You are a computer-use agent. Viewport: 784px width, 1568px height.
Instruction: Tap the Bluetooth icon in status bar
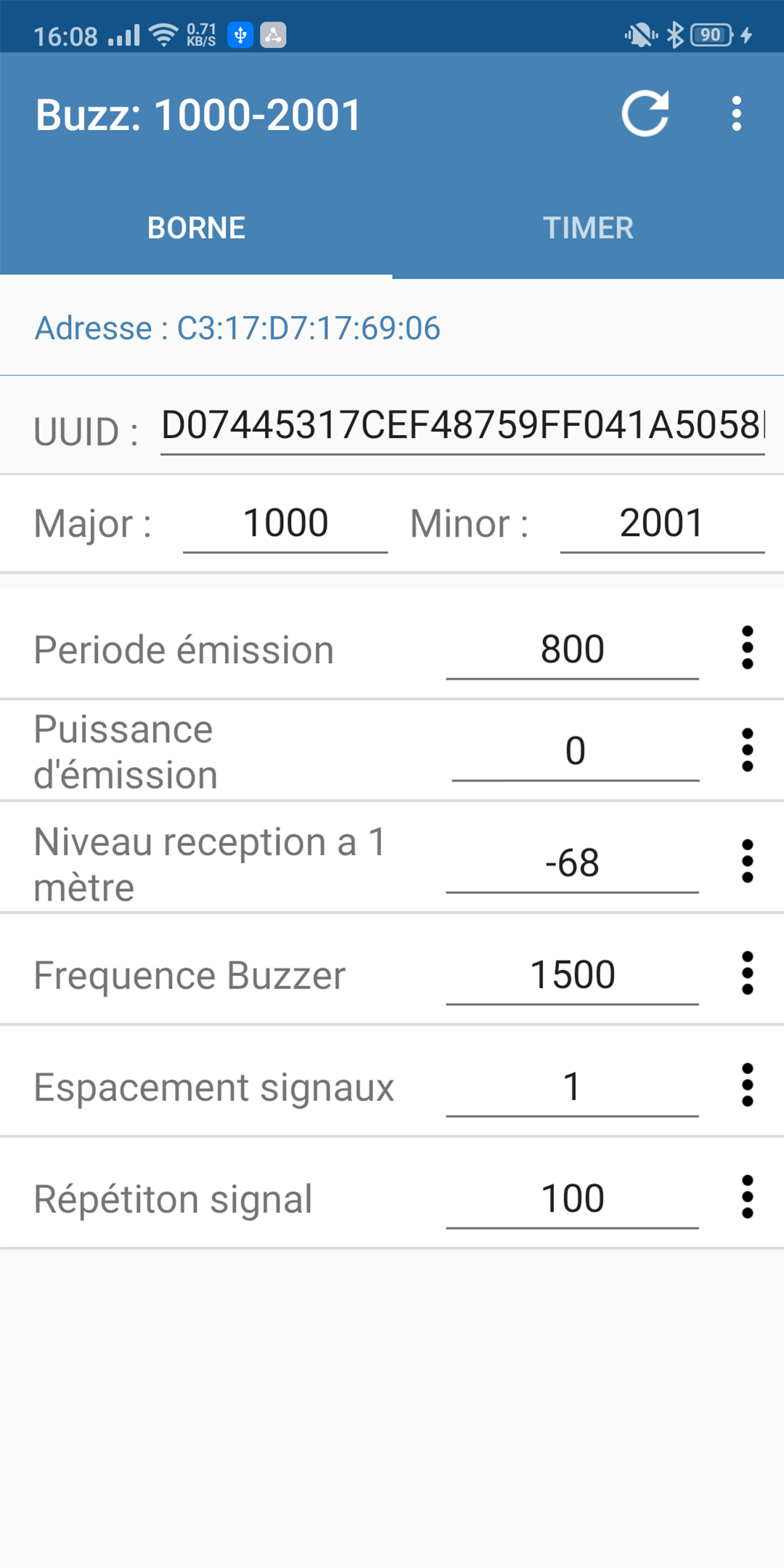(x=677, y=33)
